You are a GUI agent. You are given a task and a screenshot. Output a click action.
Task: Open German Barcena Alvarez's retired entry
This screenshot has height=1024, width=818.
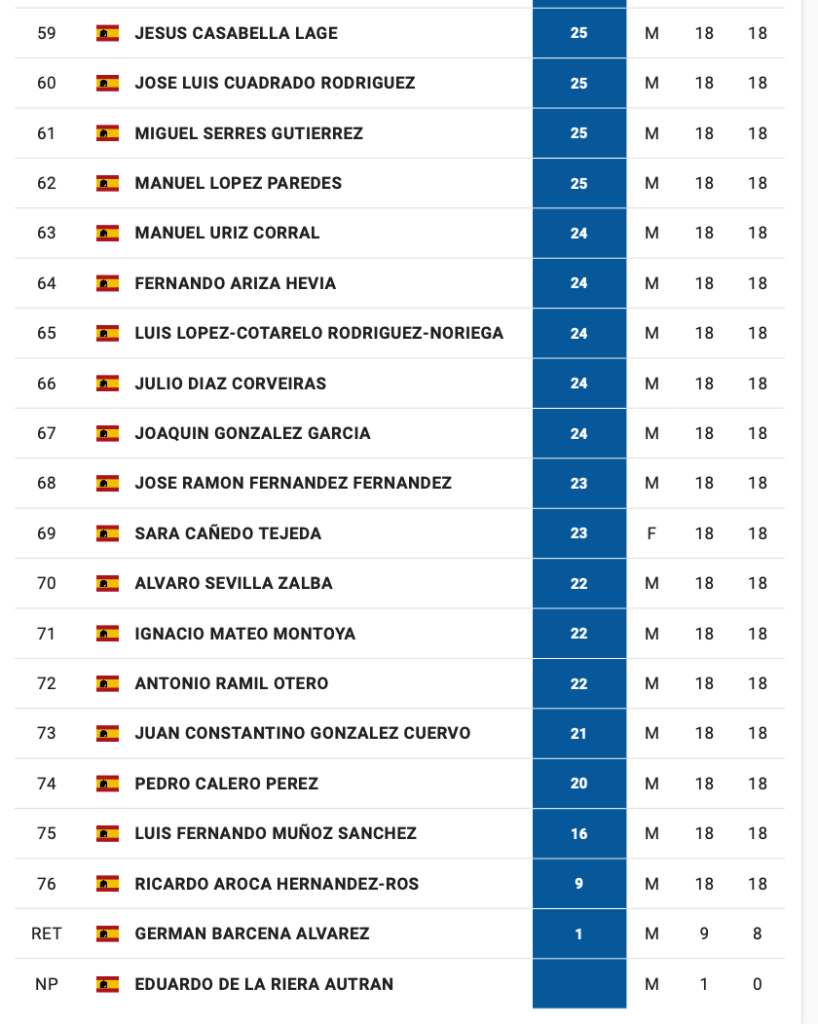pos(252,933)
